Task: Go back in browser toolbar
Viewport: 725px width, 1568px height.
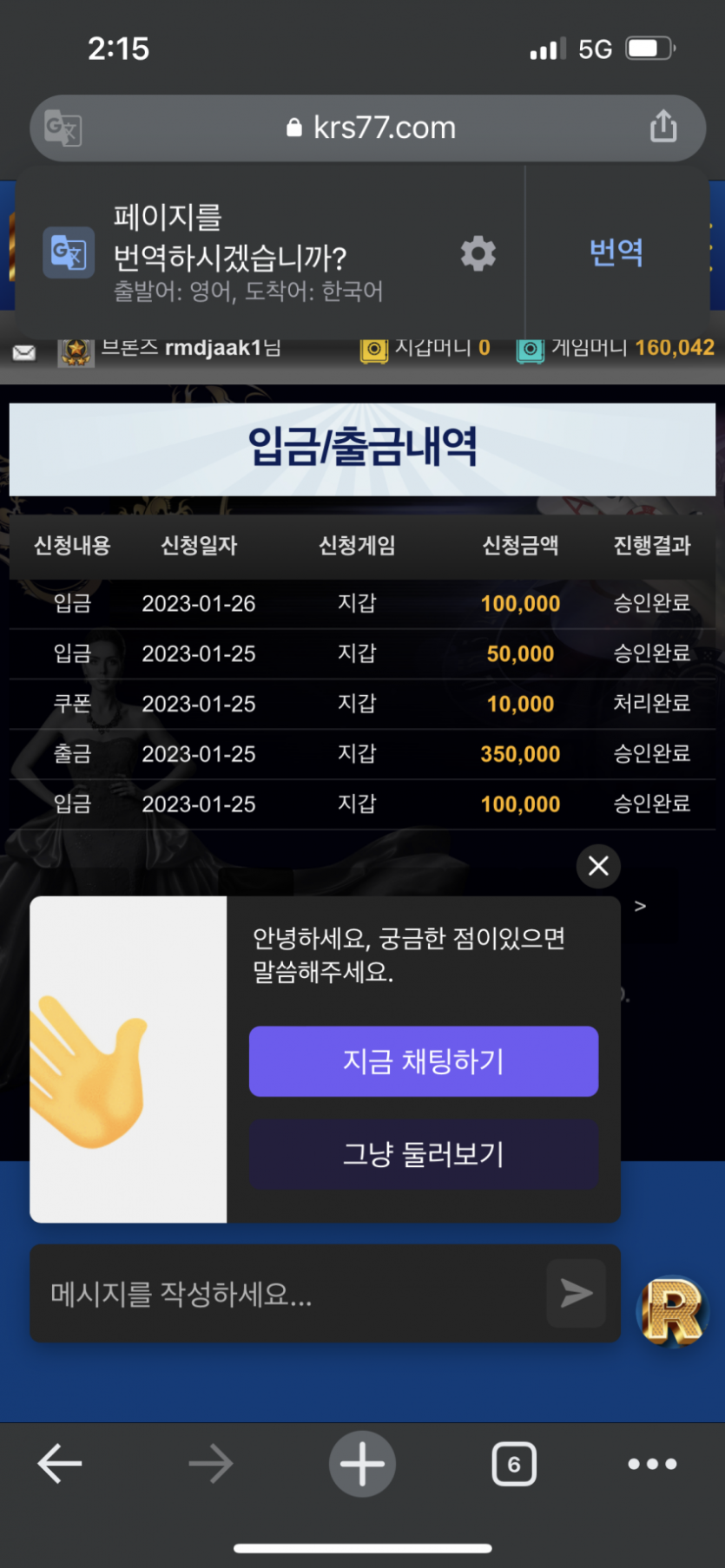Action: click(60, 1464)
